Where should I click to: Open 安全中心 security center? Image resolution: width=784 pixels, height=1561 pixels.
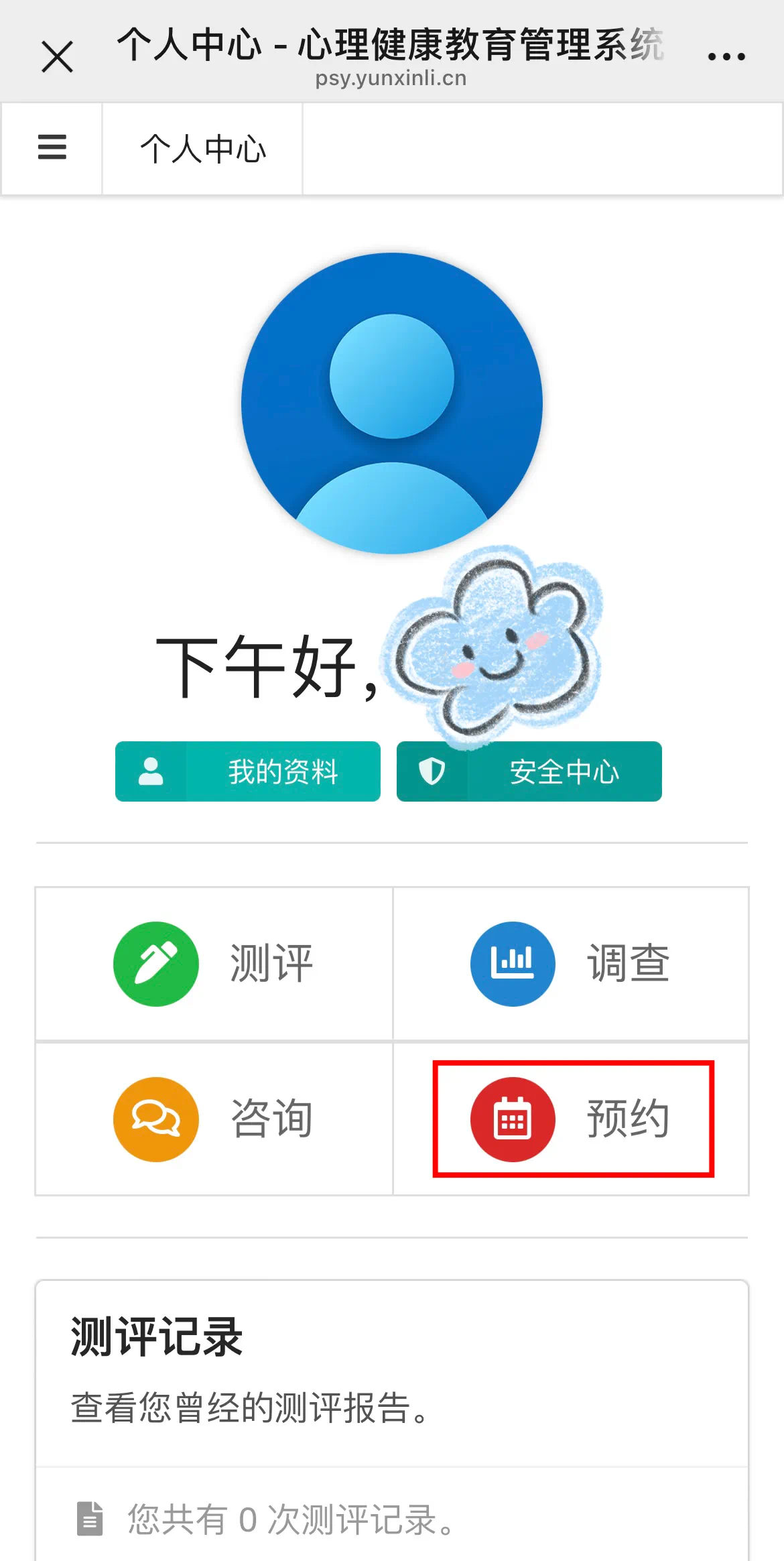[529, 771]
